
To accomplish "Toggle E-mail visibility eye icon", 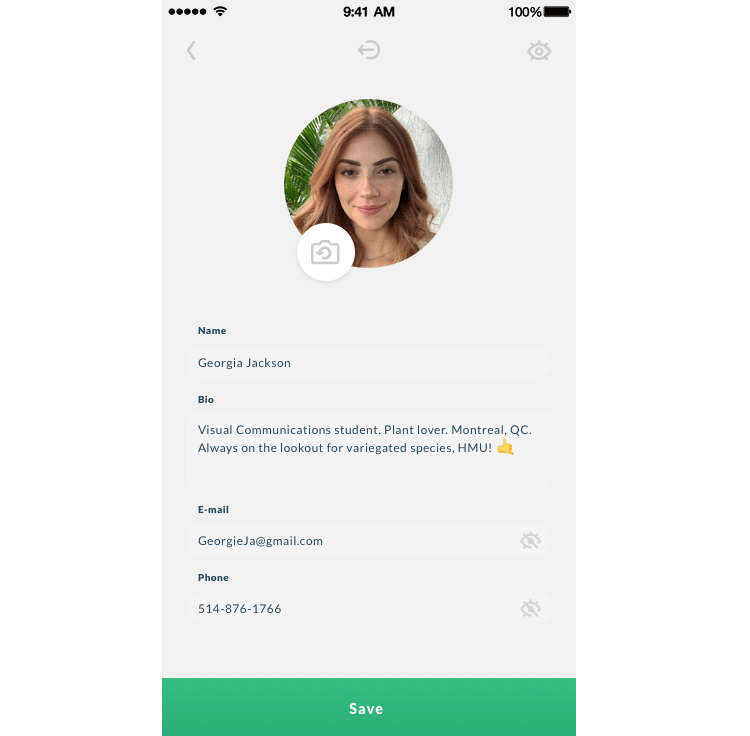I will (530, 541).
